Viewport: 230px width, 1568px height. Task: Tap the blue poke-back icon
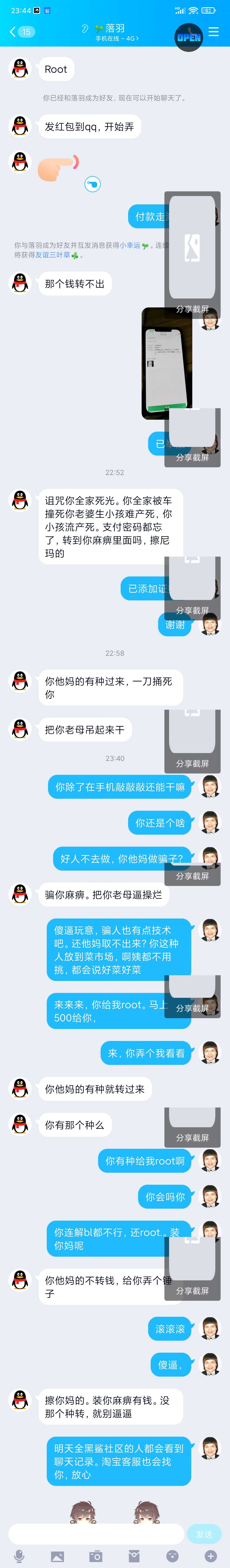(92, 184)
